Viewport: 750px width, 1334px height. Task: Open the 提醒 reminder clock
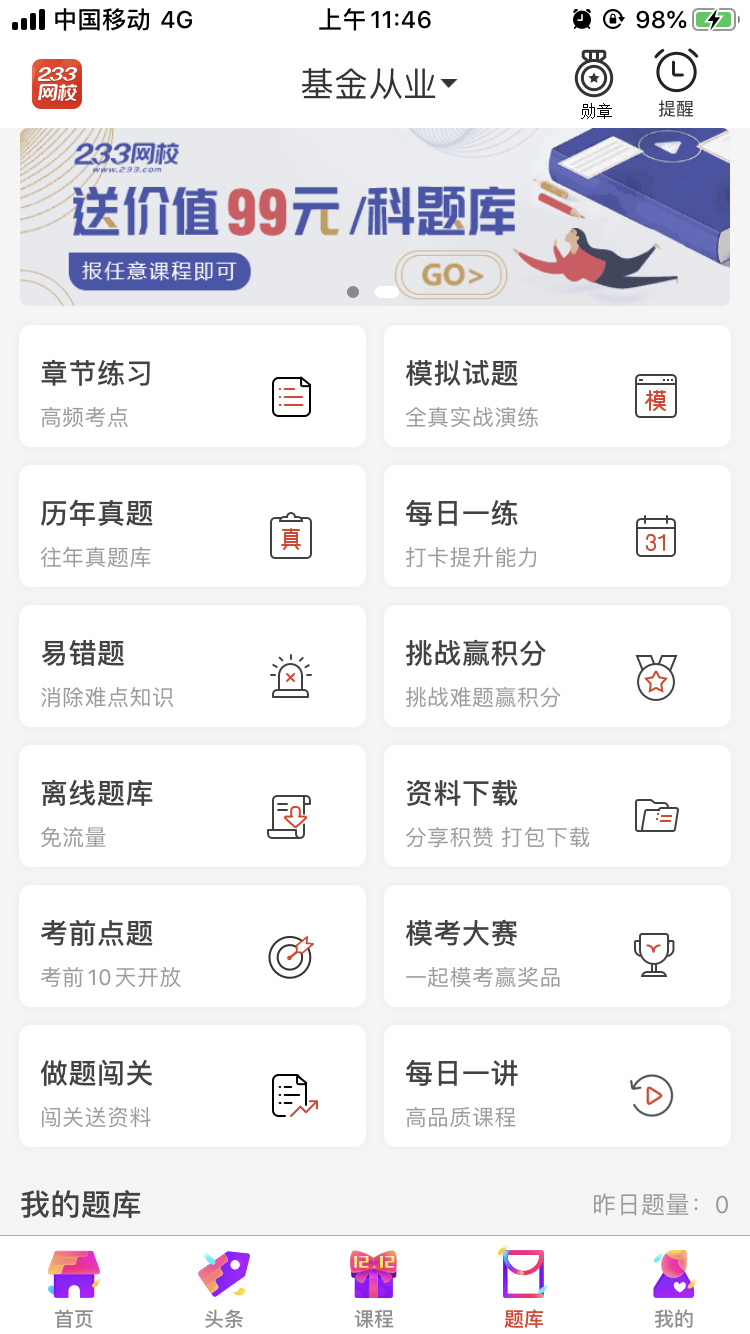pyautogui.click(x=676, y=84)
